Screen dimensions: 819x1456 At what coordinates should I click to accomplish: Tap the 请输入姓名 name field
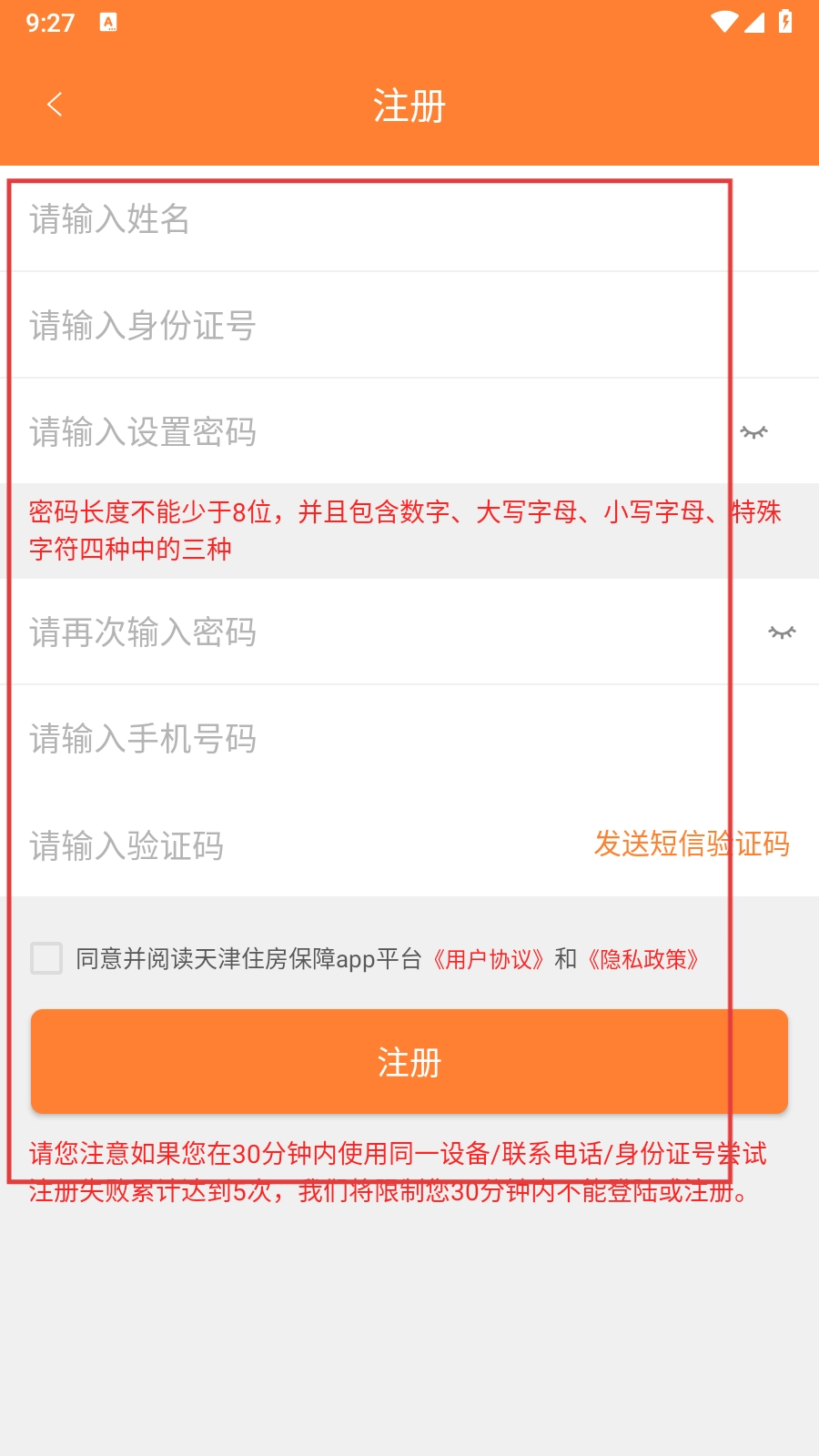pos(364,219)
